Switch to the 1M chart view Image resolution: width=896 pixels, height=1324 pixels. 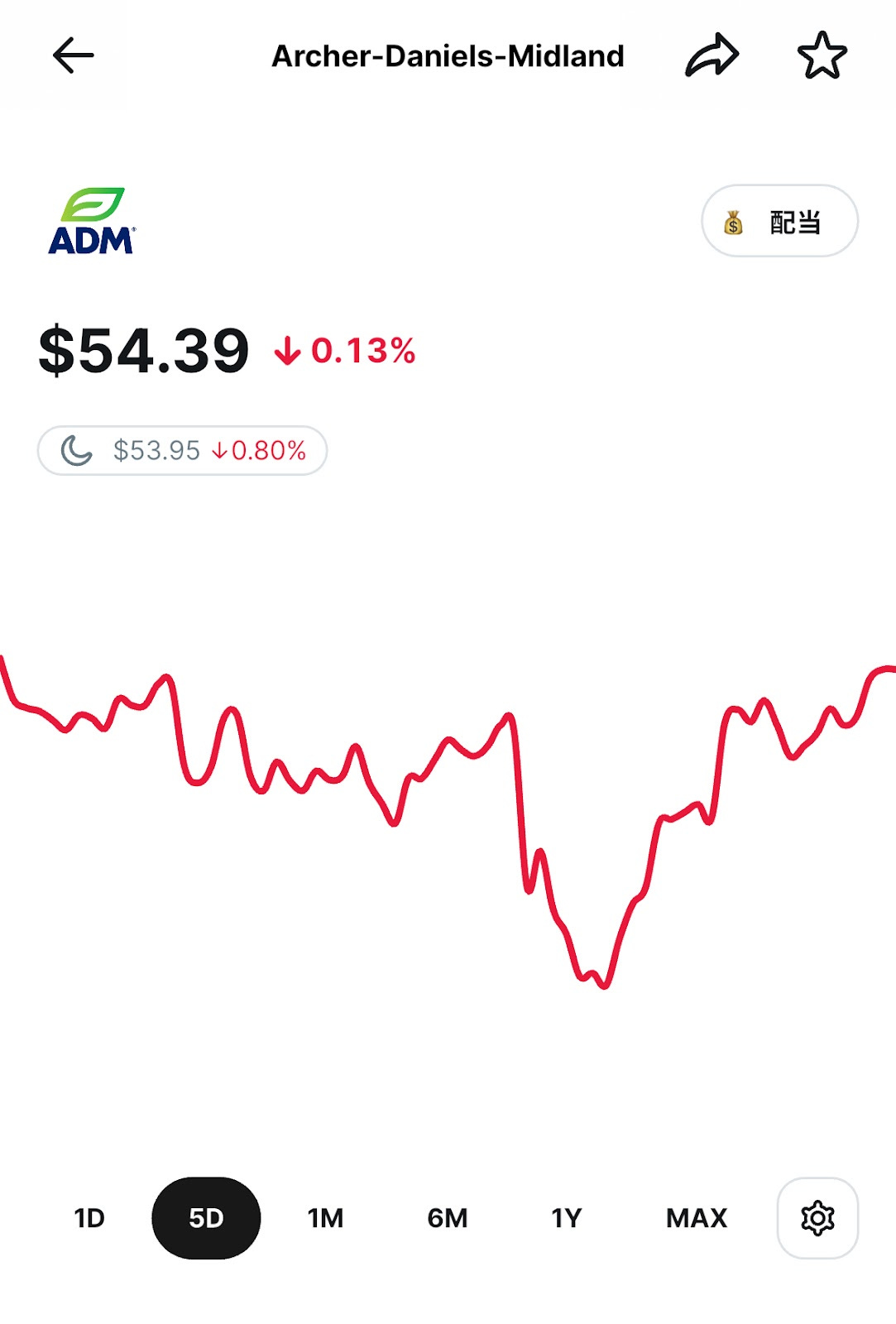[x=325, y=1218]
